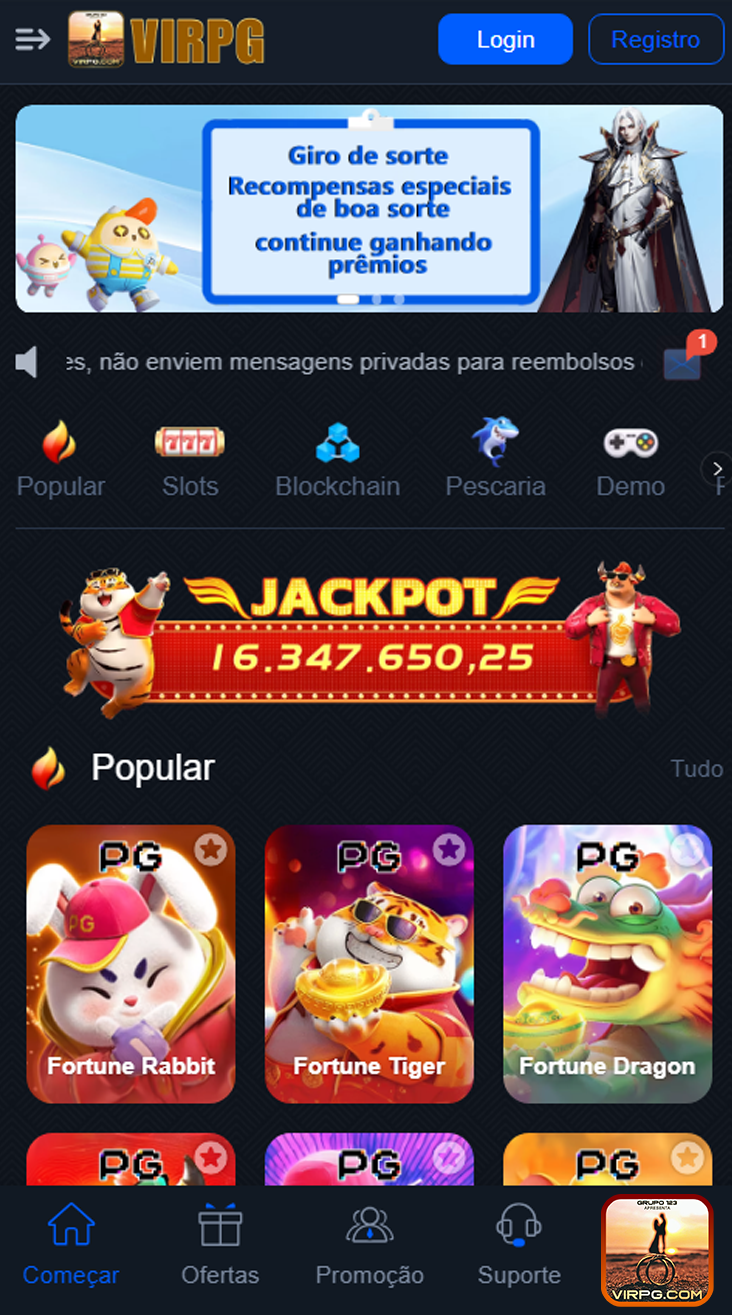Select the Blockchain games category icon
The width and height of the screenshot is (732, 1315).
pyautogui.click(x=337, y=441)
